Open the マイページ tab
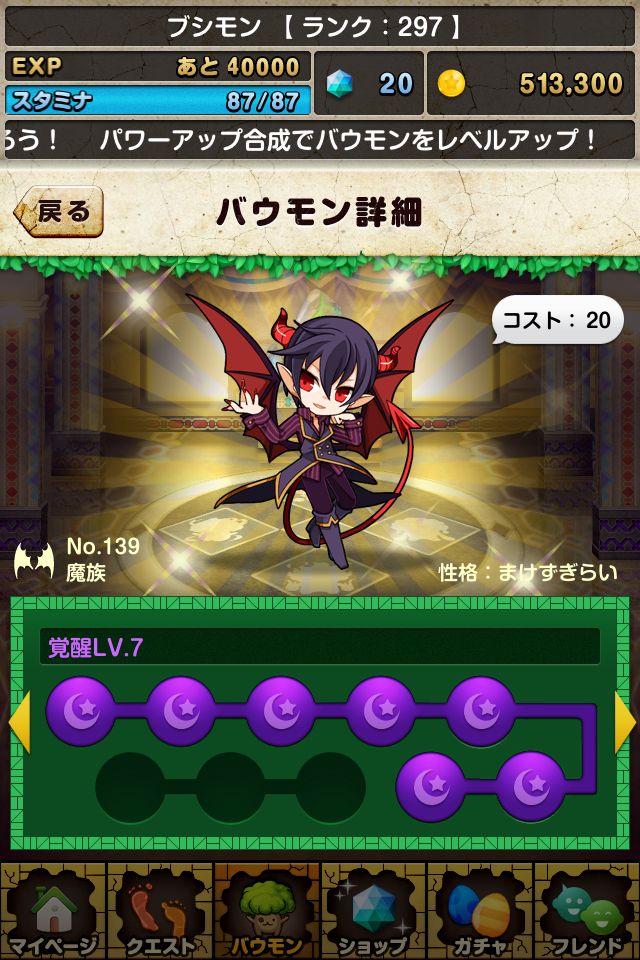The image size is (640, 960). (x=53, y=911)
